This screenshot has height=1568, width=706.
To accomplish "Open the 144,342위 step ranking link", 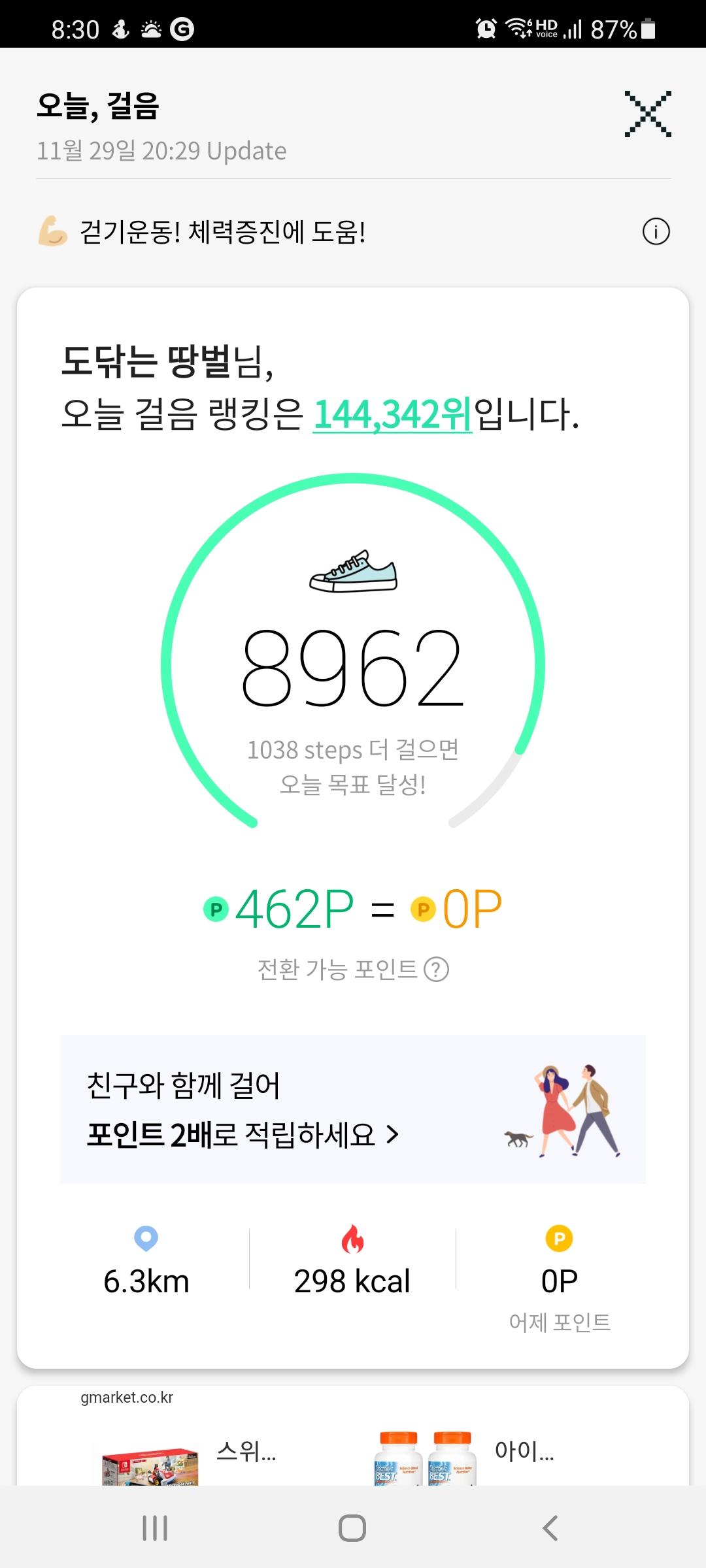I will point(392,414).
